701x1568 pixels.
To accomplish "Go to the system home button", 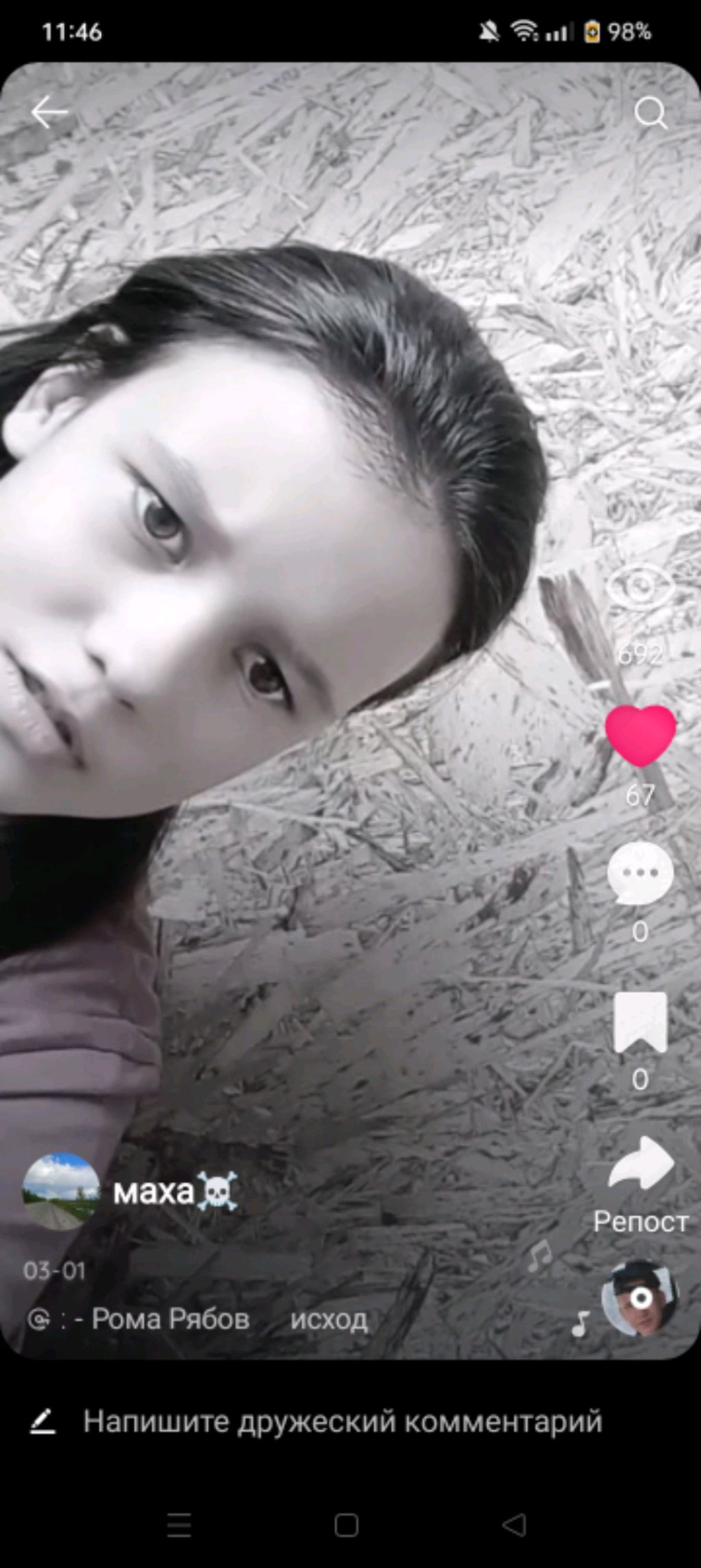I will (346, 1525).
